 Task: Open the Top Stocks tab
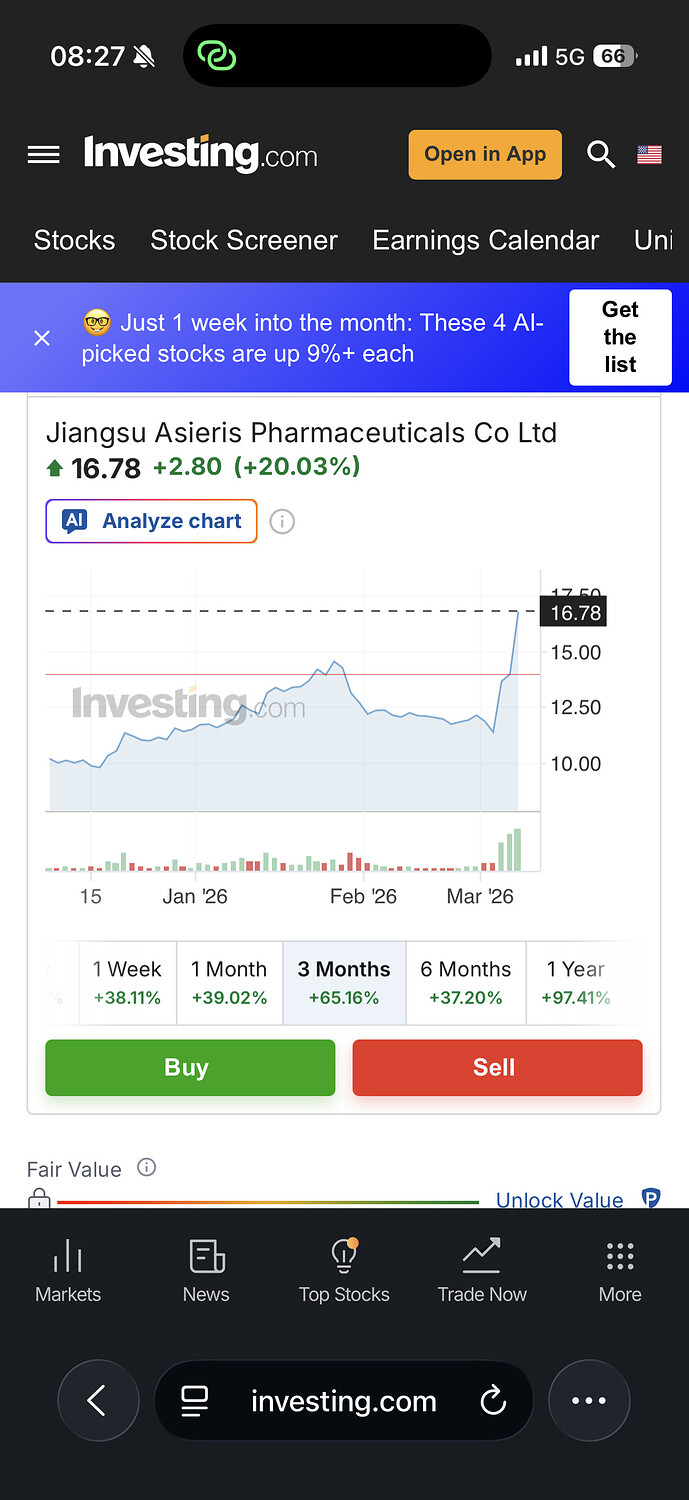coord(344,1270)
